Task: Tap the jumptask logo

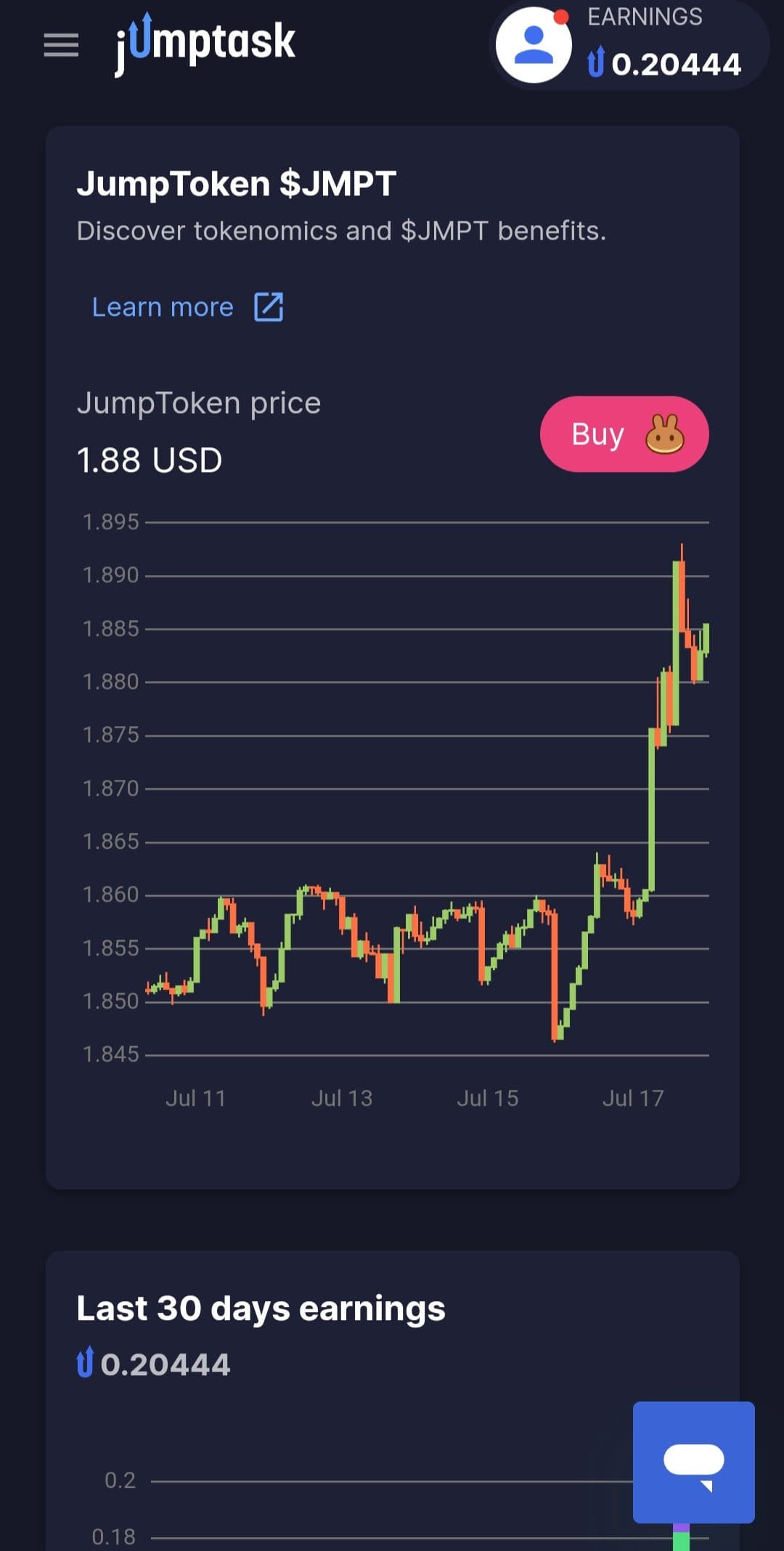Action: click(x=205, y=44)
